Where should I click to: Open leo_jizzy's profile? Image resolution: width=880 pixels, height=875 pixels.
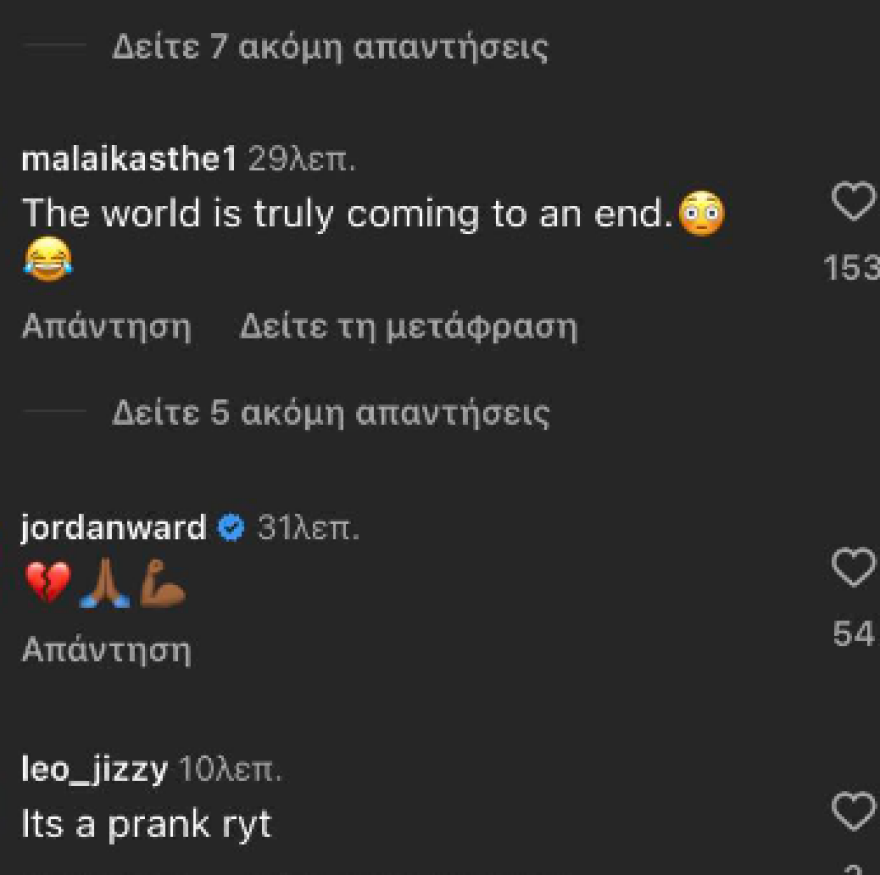coord(94,770)
